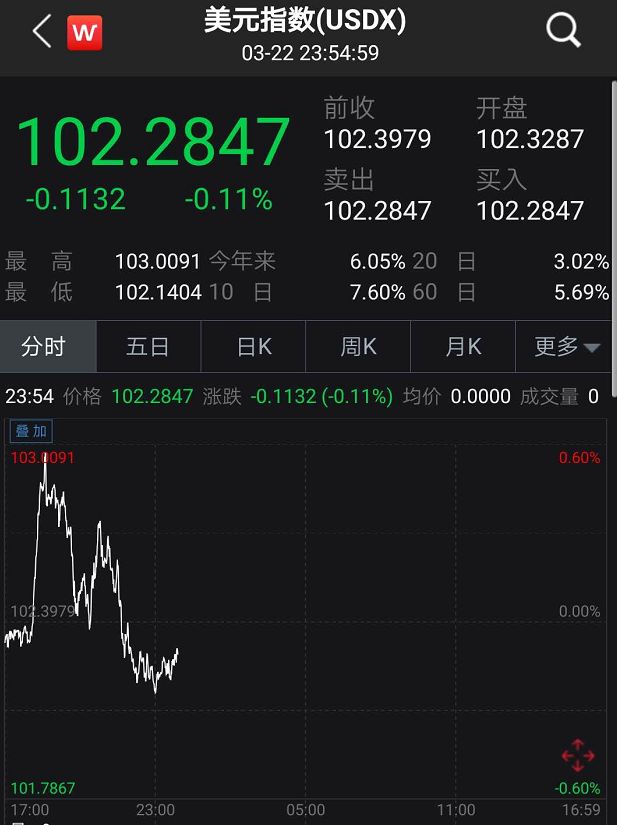
Task: Switch to the 分时 chart tab
Action: [x=44, y=347]
